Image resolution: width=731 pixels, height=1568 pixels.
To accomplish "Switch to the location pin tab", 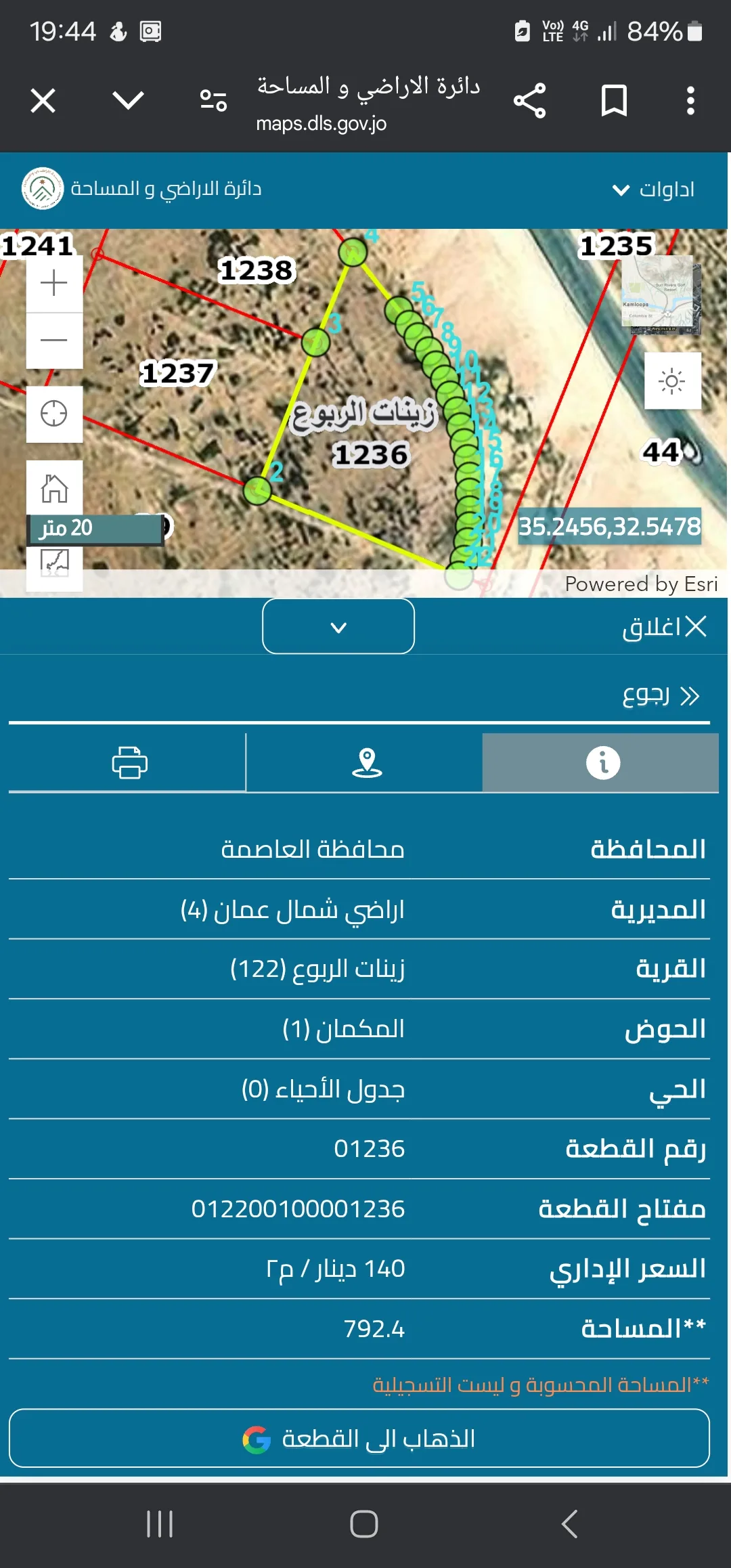I will coord(367,763).
